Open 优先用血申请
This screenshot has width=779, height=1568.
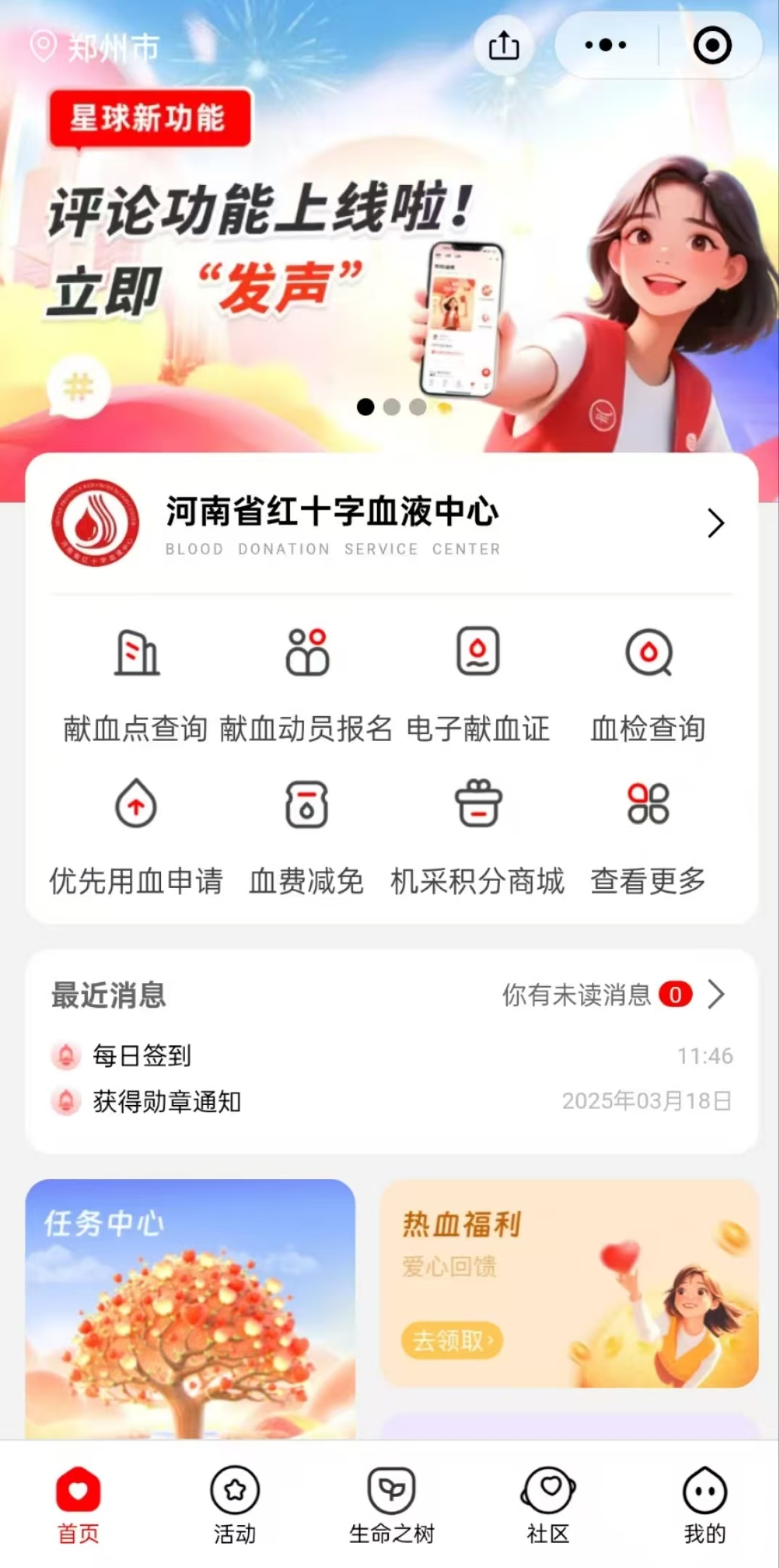point(136,838)
